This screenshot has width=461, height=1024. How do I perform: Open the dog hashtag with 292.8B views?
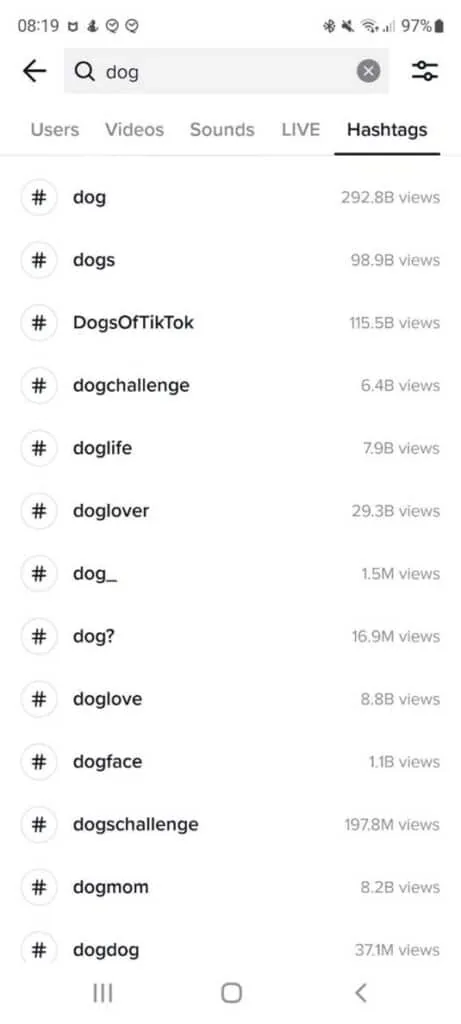[x=230, y=197]
